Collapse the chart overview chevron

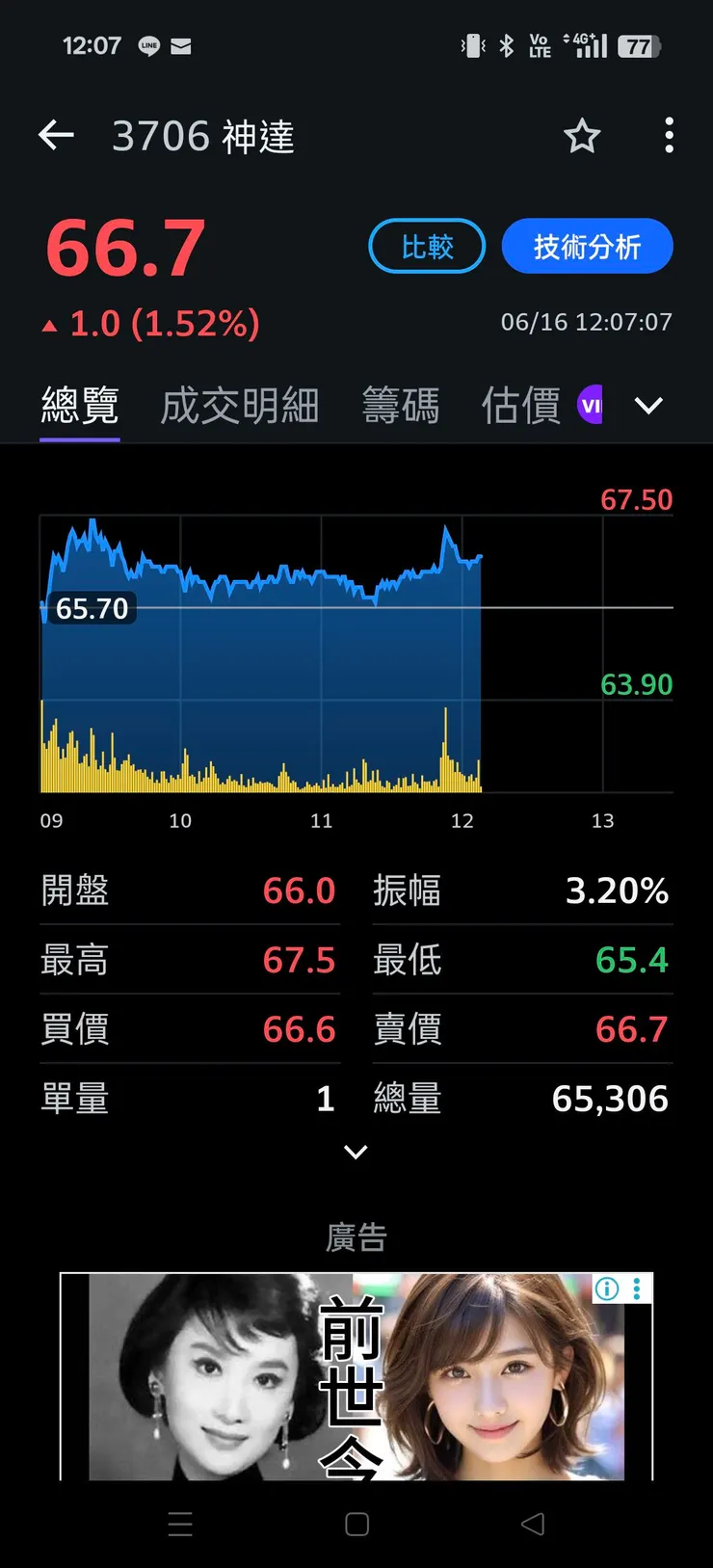pyautogui.click(x=356, y=1153)
